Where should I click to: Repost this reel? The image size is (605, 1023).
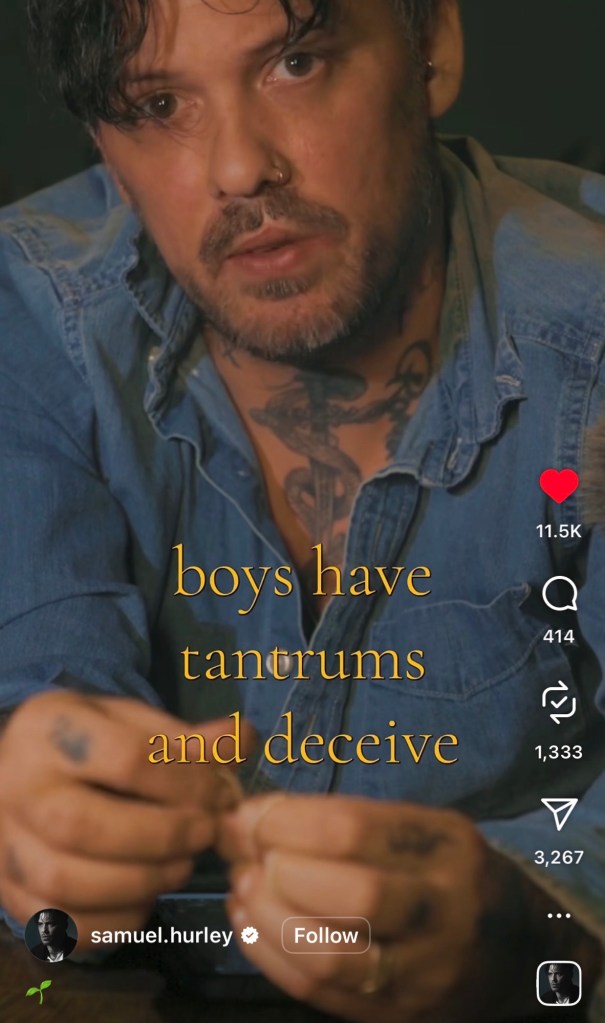pos(559,706)
